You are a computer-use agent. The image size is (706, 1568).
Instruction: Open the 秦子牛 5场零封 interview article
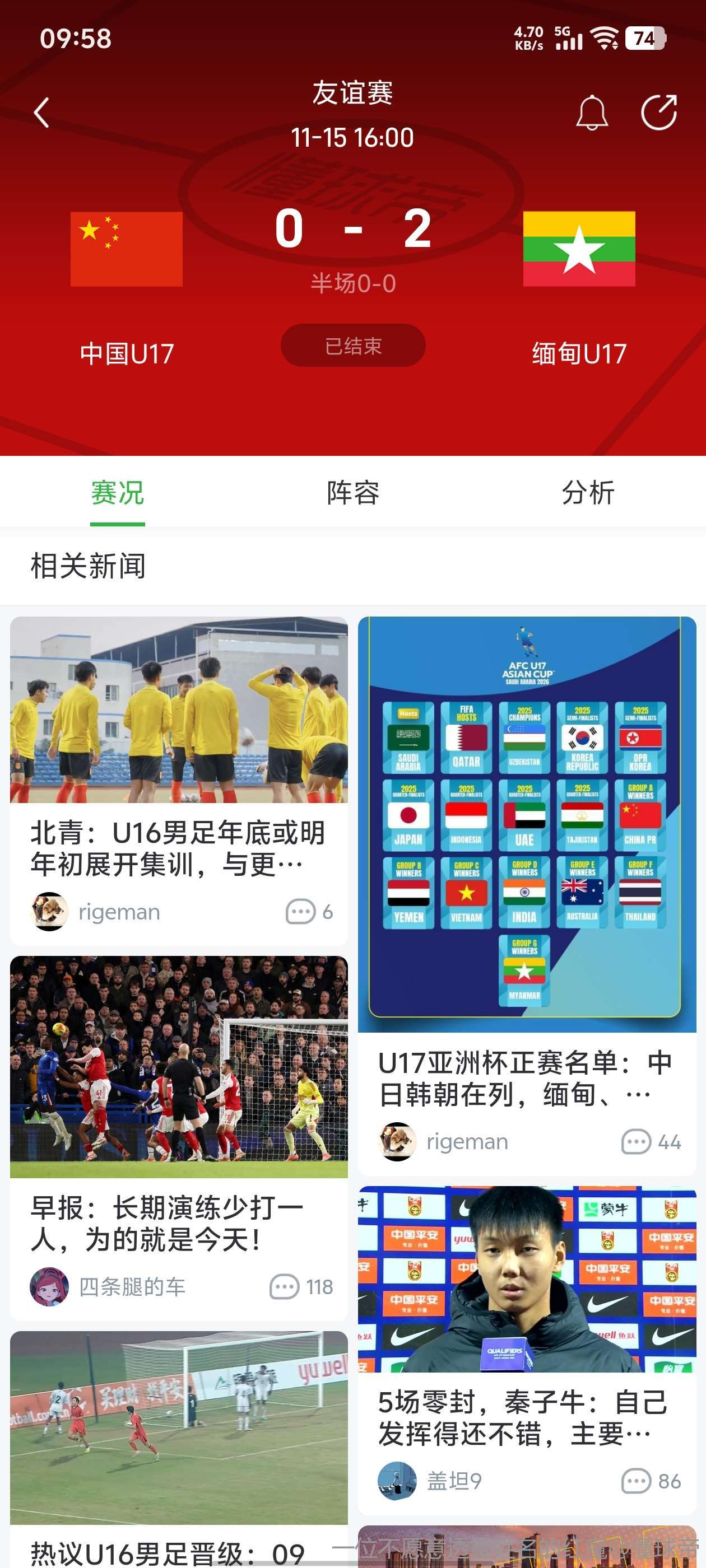pyautogui.click(x=526, y=1417)
